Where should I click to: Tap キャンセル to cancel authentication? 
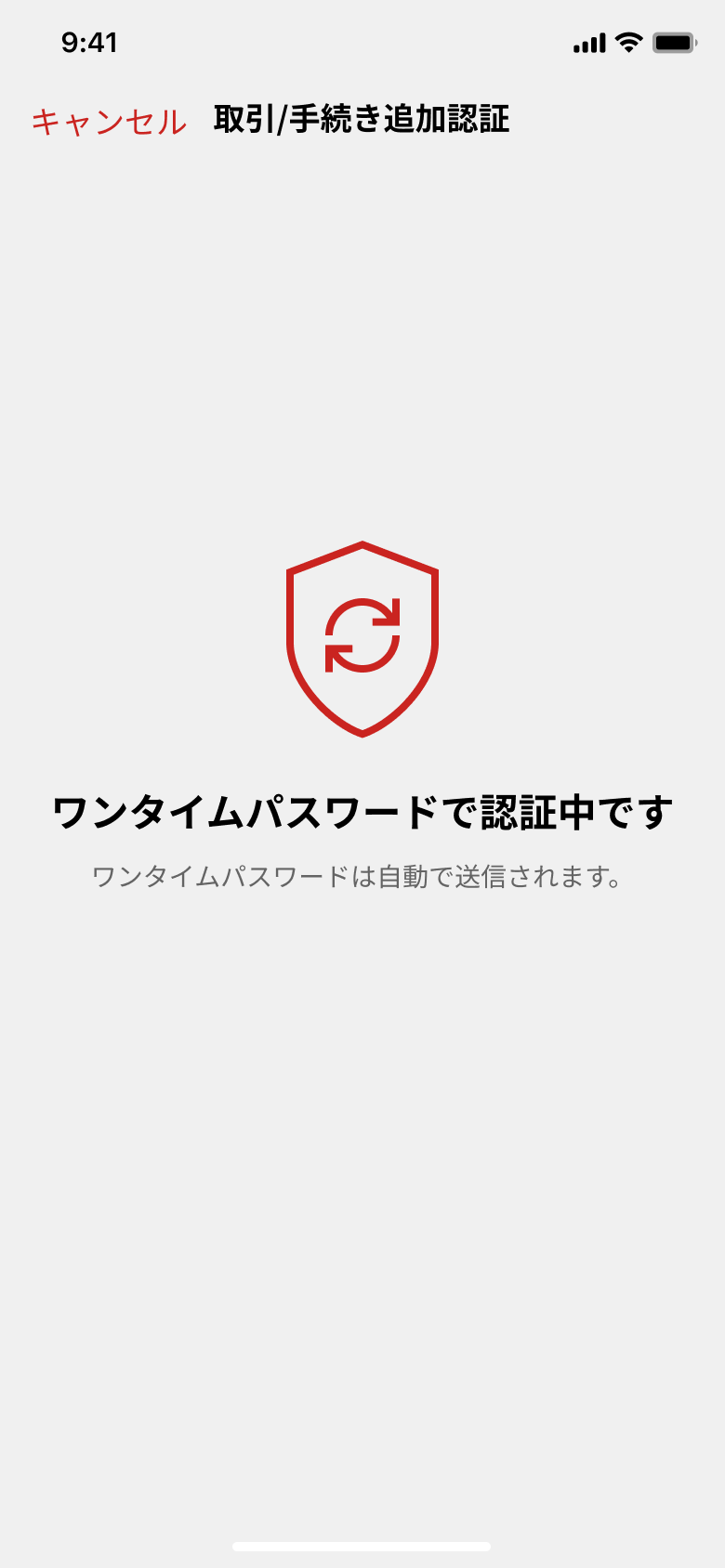109,121
